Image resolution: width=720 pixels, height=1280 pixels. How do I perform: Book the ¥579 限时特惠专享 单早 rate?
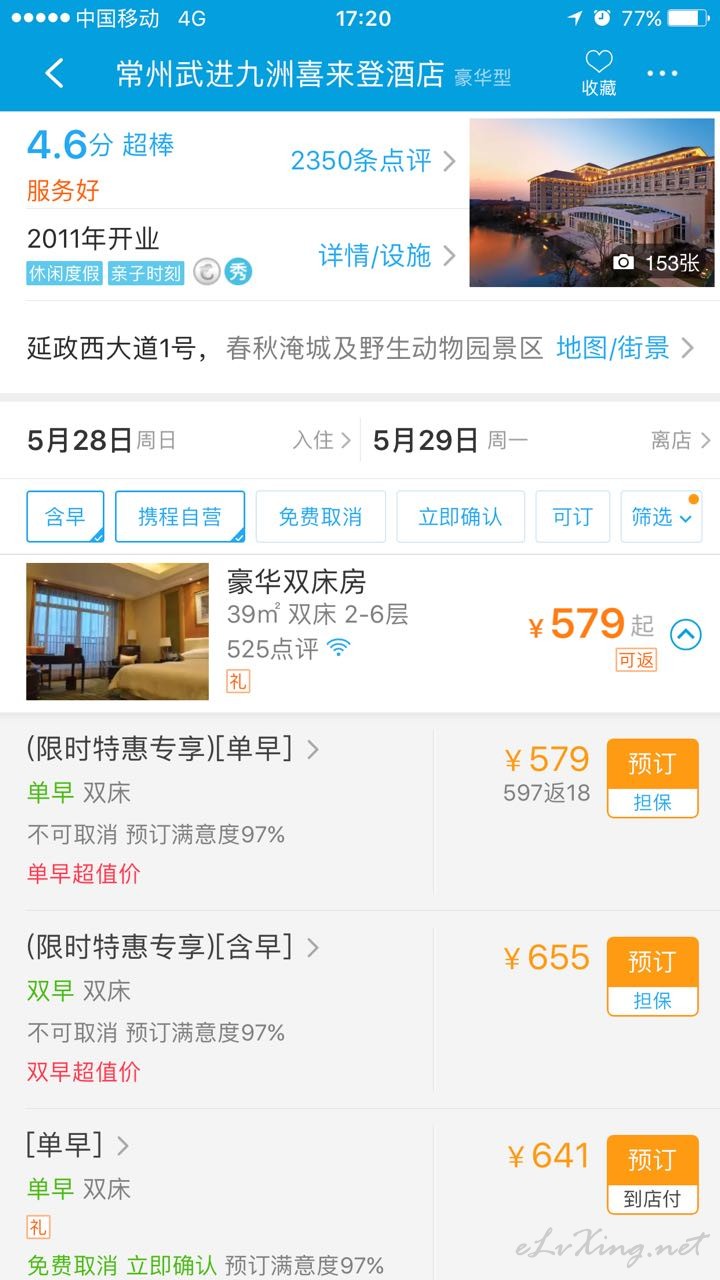652,779
